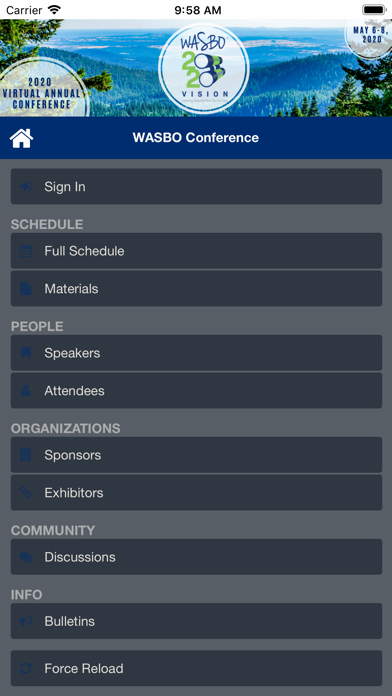Open the Attendees list
Image resolution: width=392 pixels, height=696 pixels.
click(x=196, y=391)
